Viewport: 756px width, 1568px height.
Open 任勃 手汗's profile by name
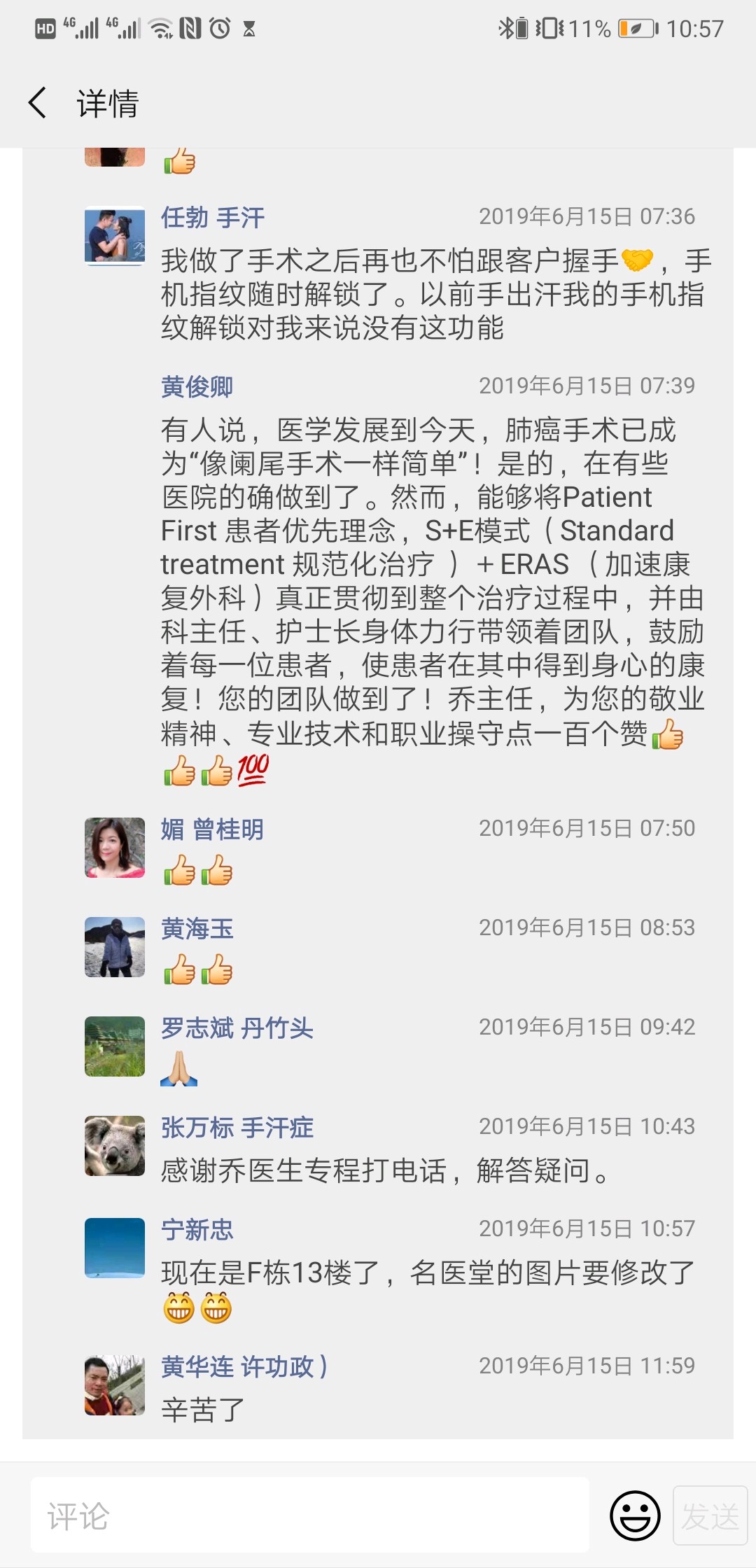click(213, 218)
